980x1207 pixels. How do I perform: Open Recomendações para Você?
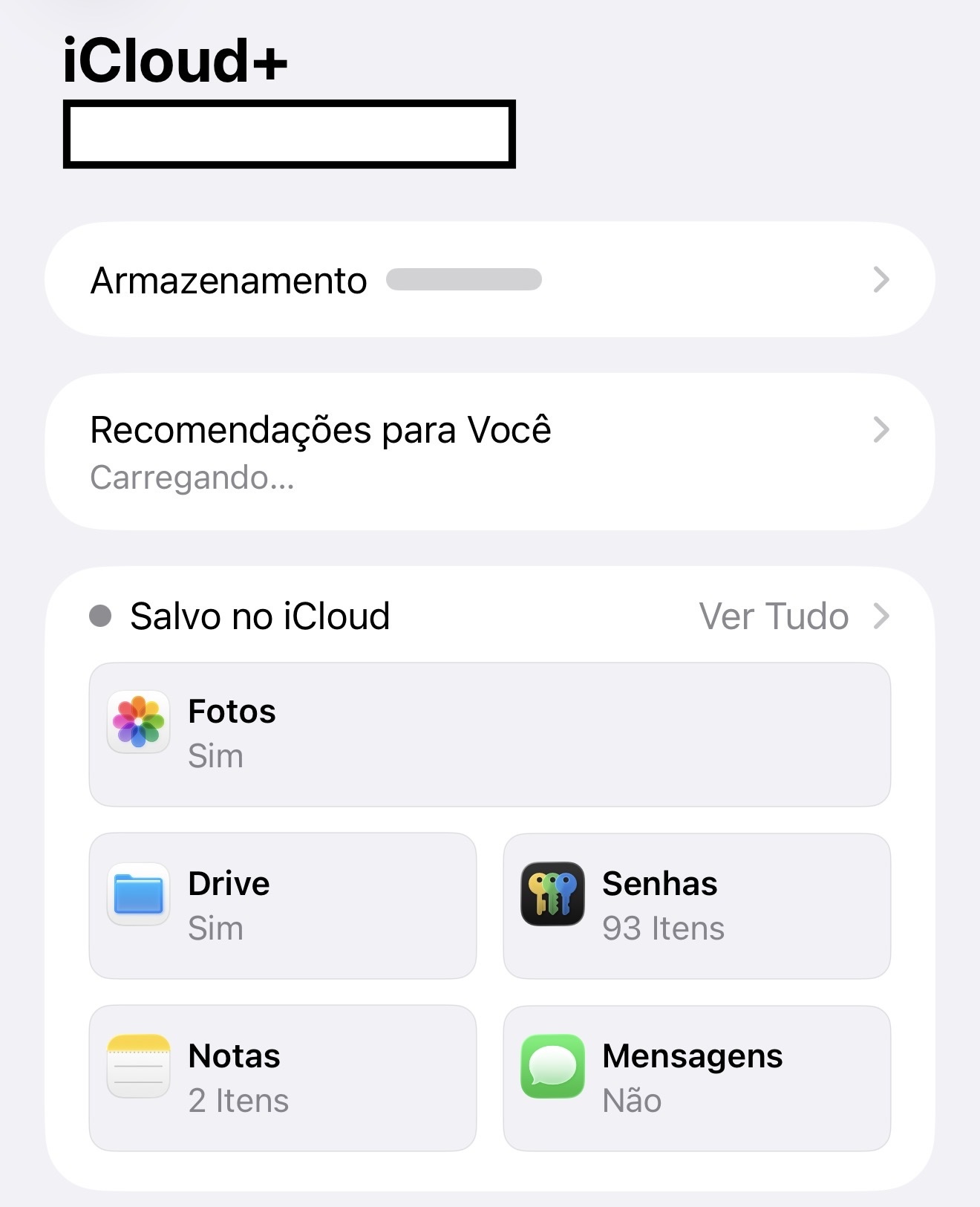click(489, 451)
